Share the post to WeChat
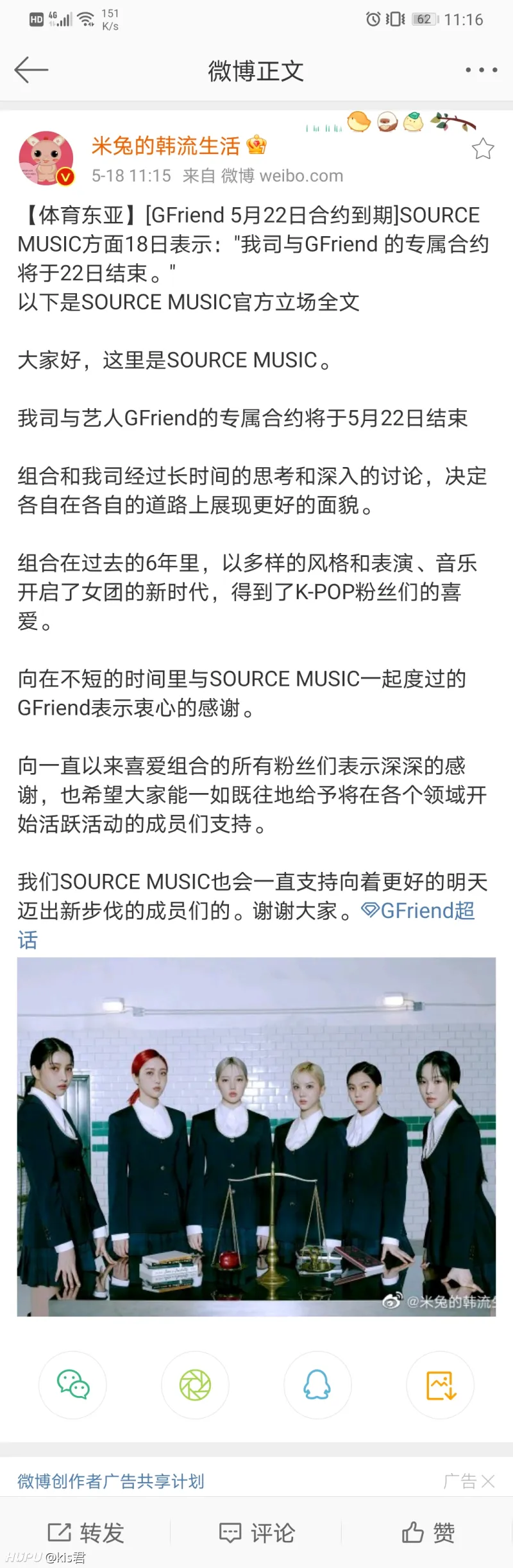The height and width of the screenshot is (1568, 513). [x=72, y=1385]
